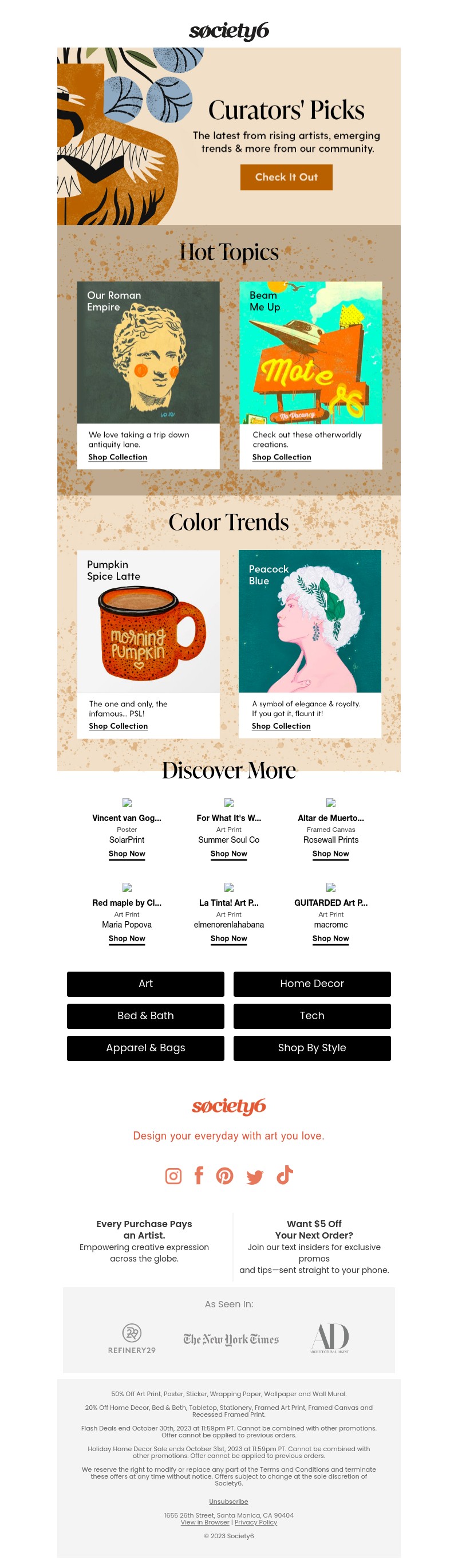Viewport: 458px width, 1568px height.
Task: Visit the Society6 Pinterest profile
Action: 224,1176
